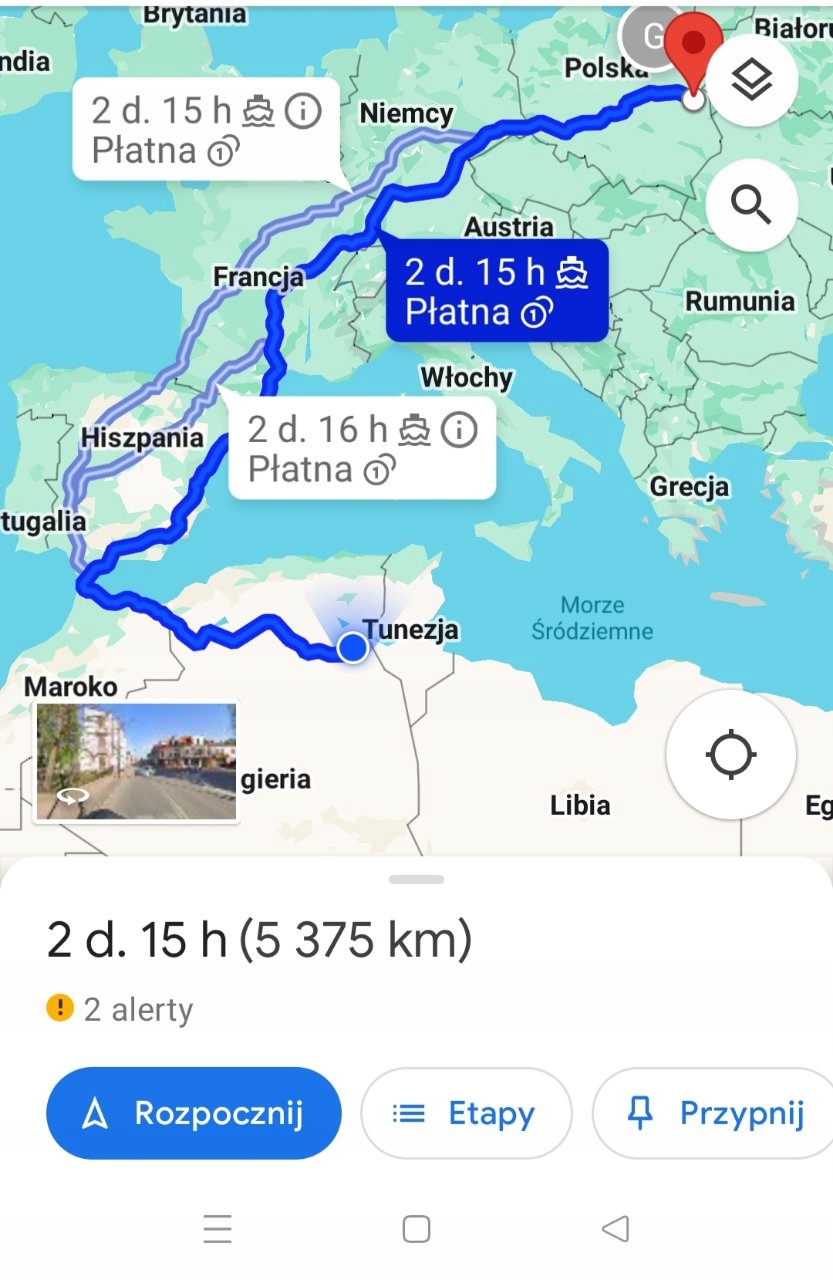
Task: Open the Etapy steps list
Action: coord(466,1113)
